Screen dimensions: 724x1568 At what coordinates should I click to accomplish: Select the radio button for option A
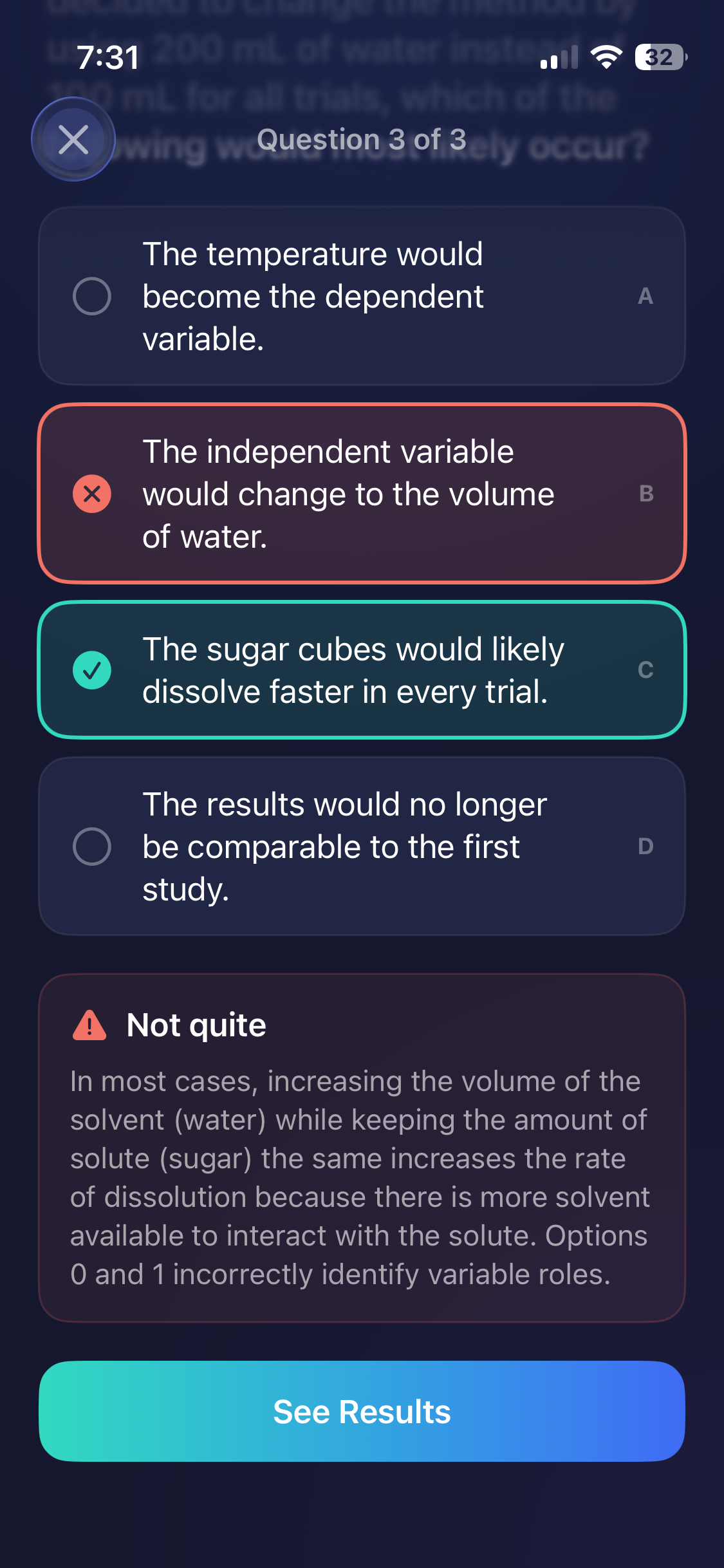click(x=91, y=296)
